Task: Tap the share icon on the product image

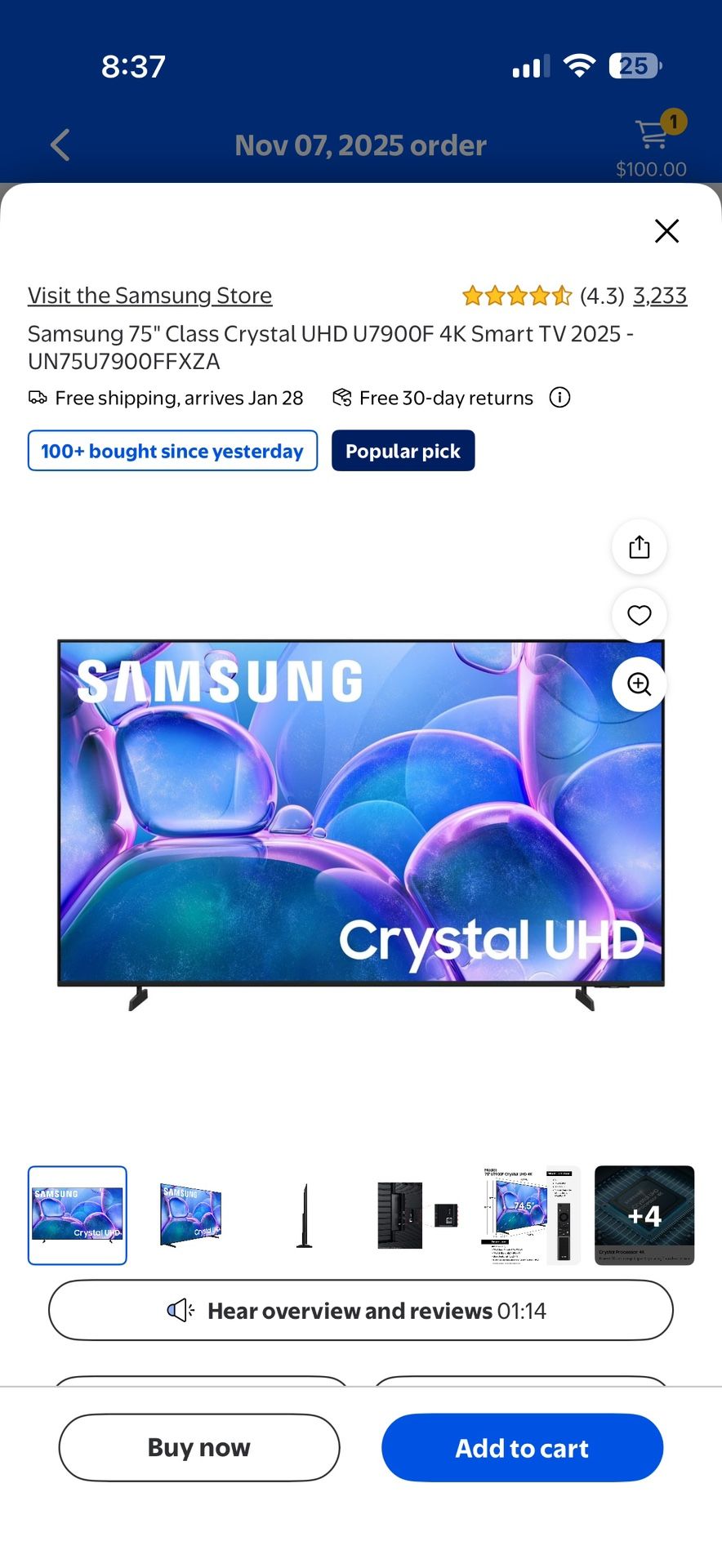Action: (x=639, y=547)
